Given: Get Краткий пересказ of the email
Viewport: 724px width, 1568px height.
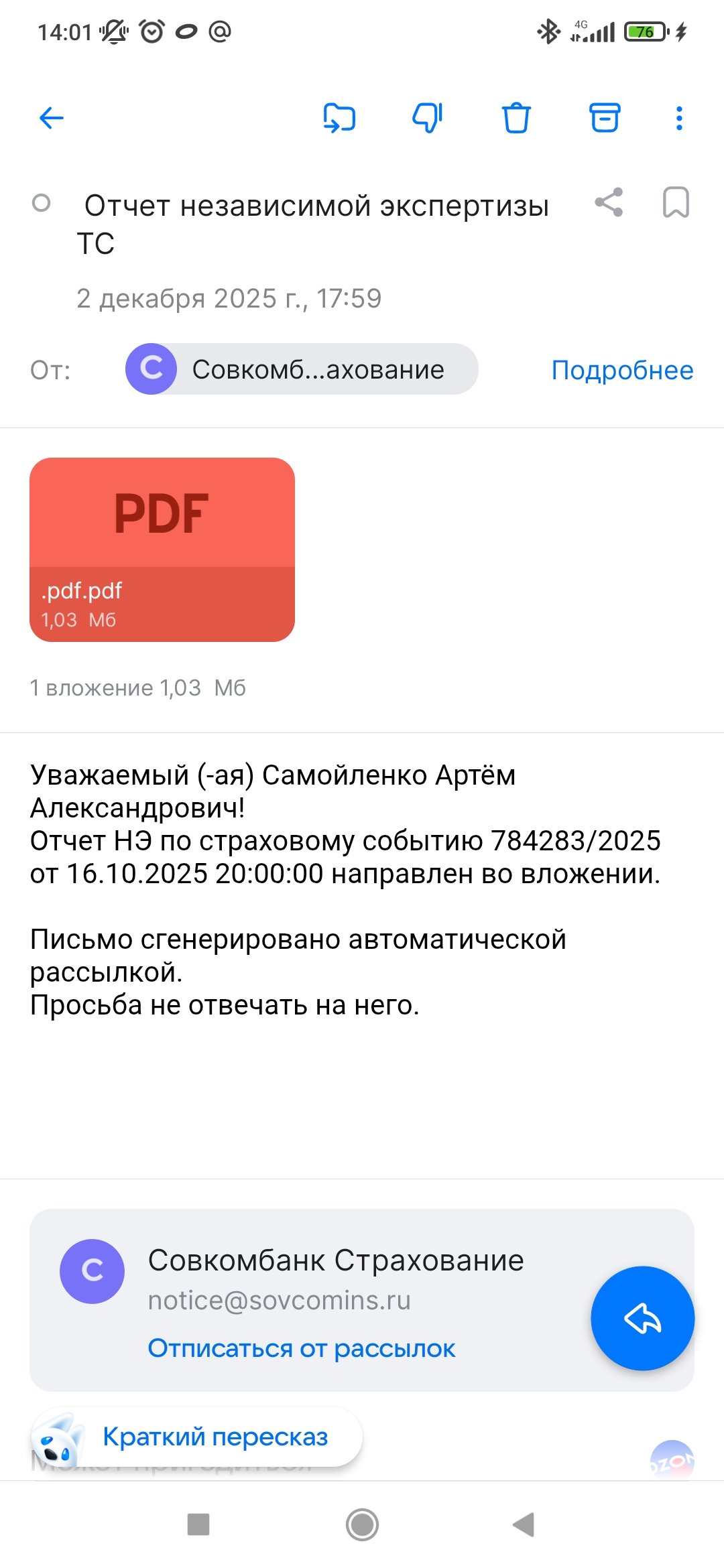Looking at the screenshot, I should click(215, 1437).
